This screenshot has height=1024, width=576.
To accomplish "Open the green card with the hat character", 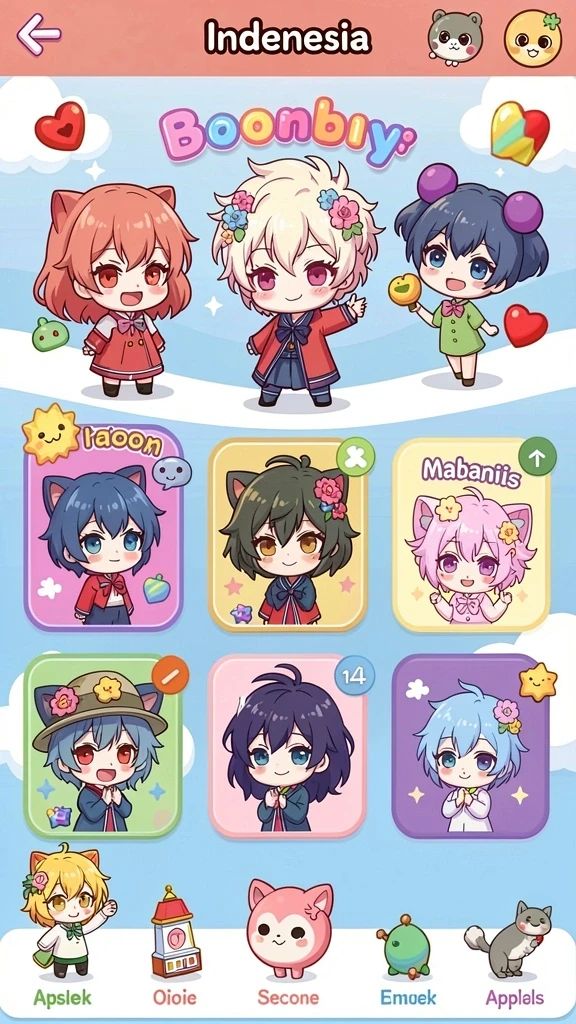I will [x=103, y=746].
